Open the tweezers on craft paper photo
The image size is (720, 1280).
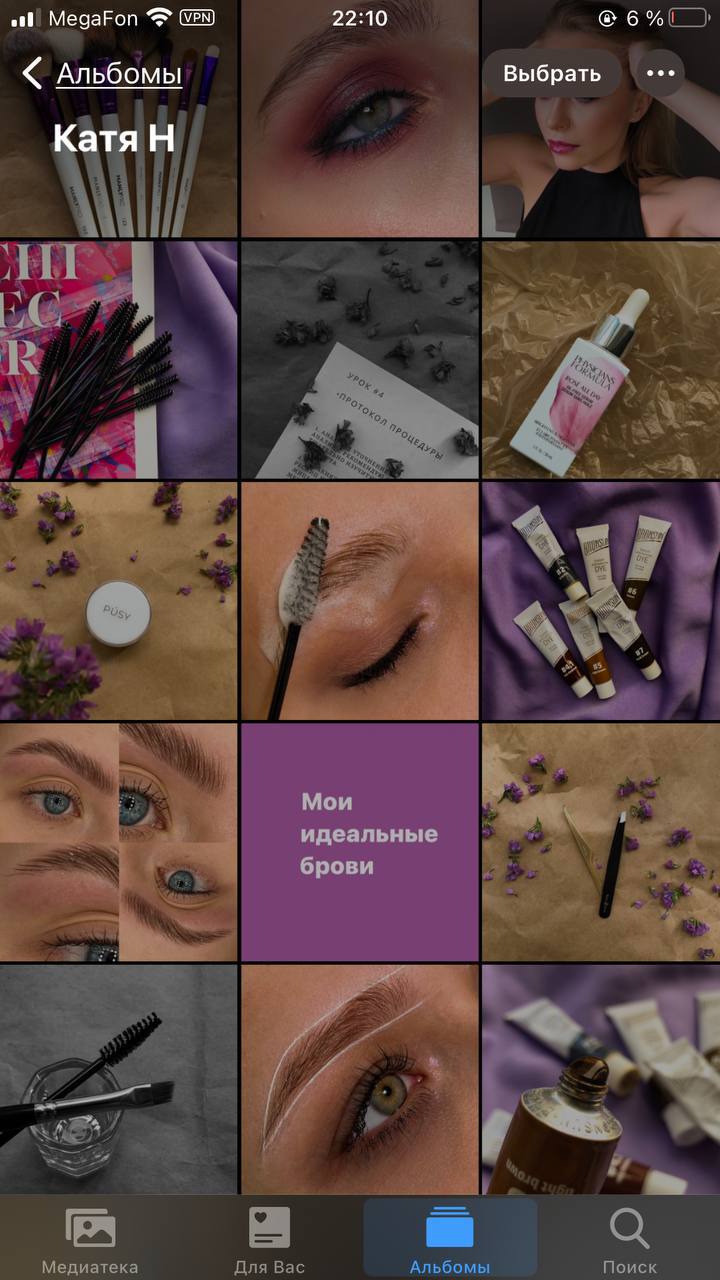pyautogui.click(x=601, y=842)
